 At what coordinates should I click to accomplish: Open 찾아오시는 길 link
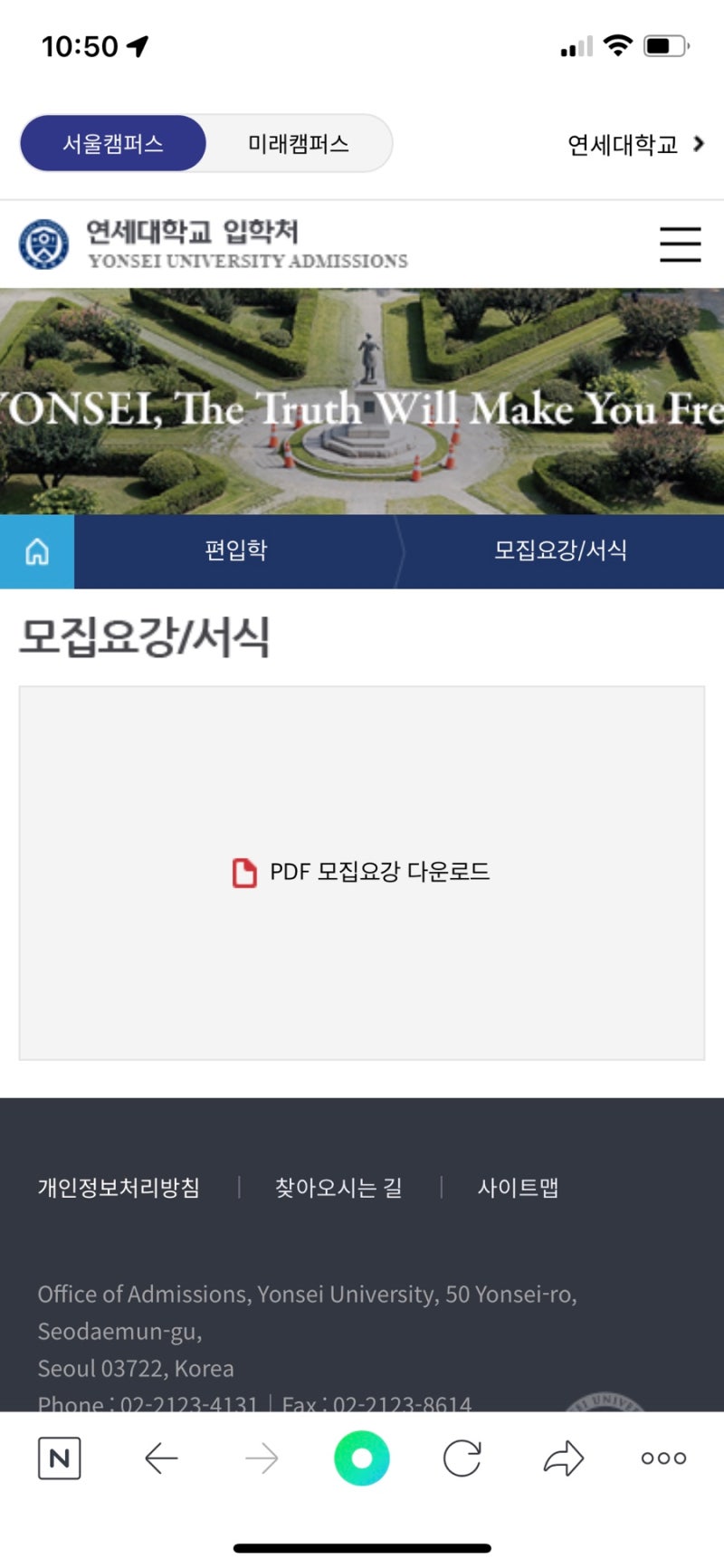click(x=338, y=1187)
